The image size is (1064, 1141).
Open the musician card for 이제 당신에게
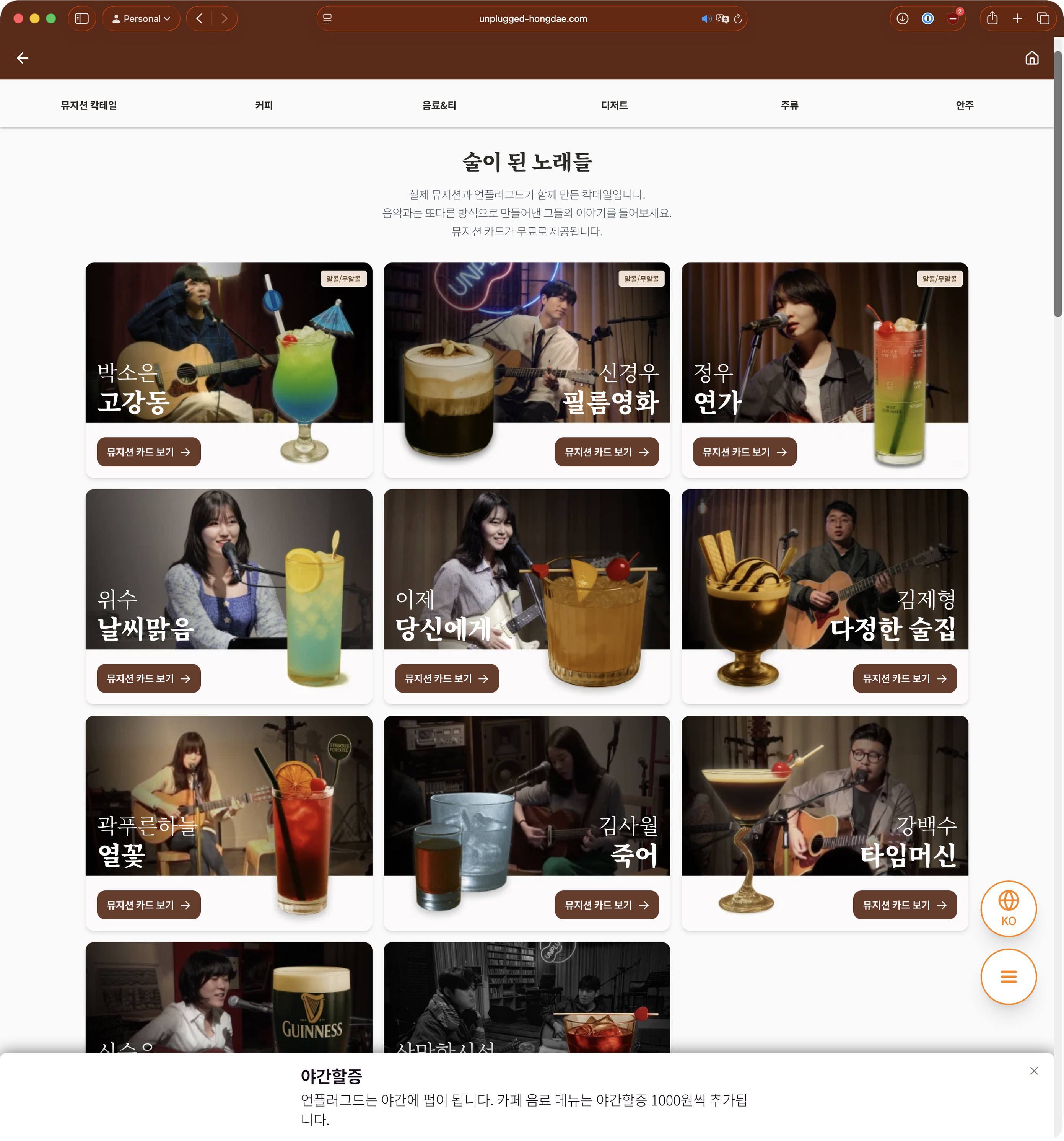click(x=446, y=678)
